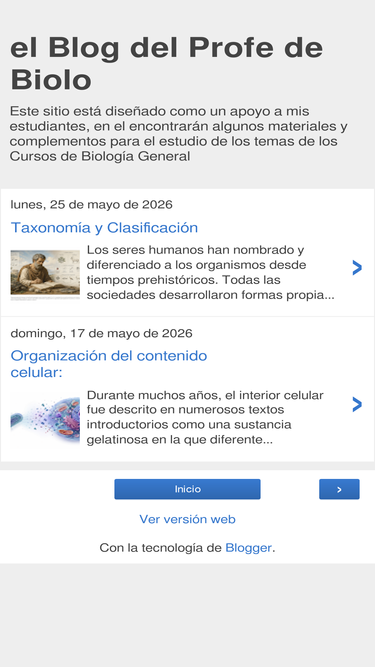This screenshot has height=667, width=375.
Task: Open Ver versión web link
Action: tap(188, 519)
